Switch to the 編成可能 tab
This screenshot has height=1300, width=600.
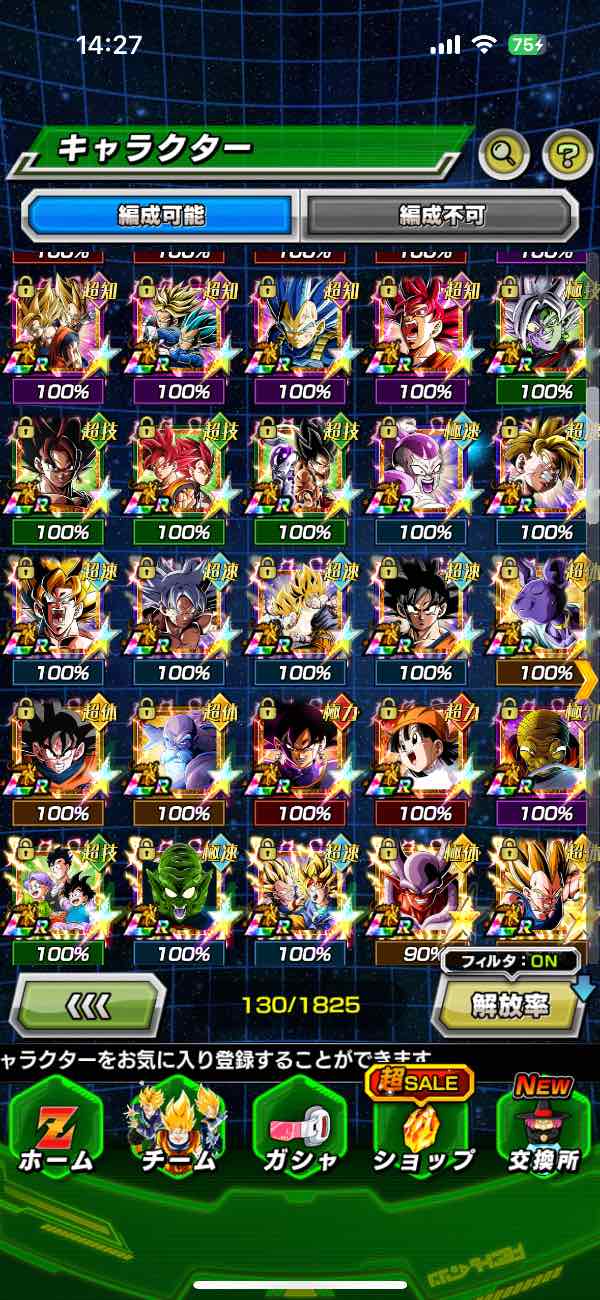pos(162,214)
